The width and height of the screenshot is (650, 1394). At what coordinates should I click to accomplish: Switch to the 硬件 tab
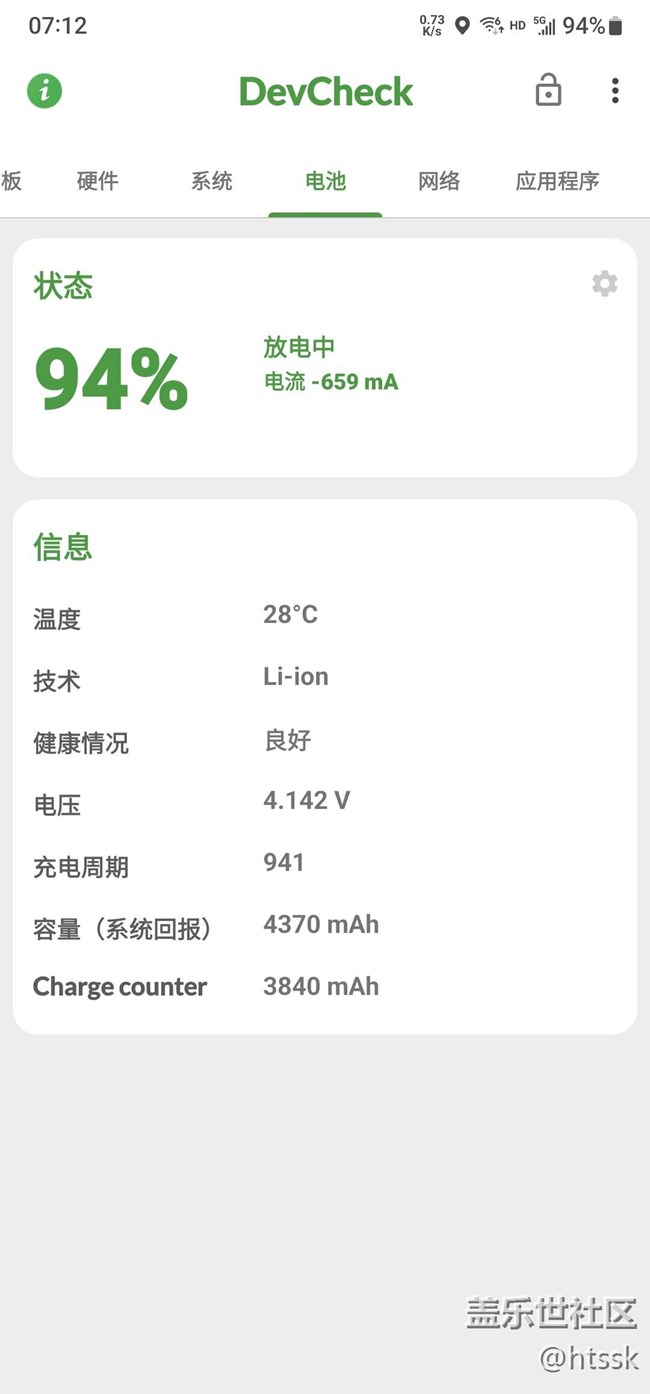(x=98, y=181)
